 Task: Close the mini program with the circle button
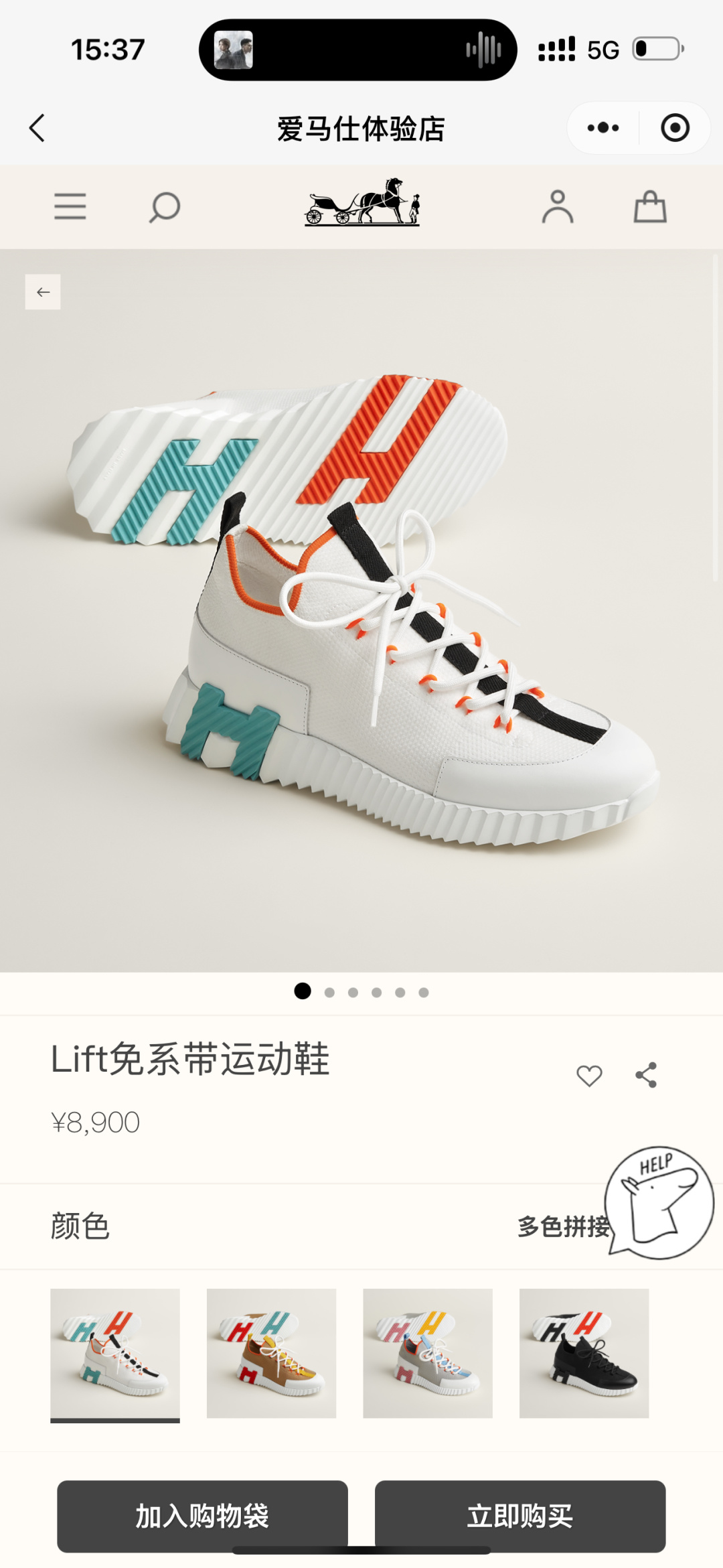(x=675, y=128)
